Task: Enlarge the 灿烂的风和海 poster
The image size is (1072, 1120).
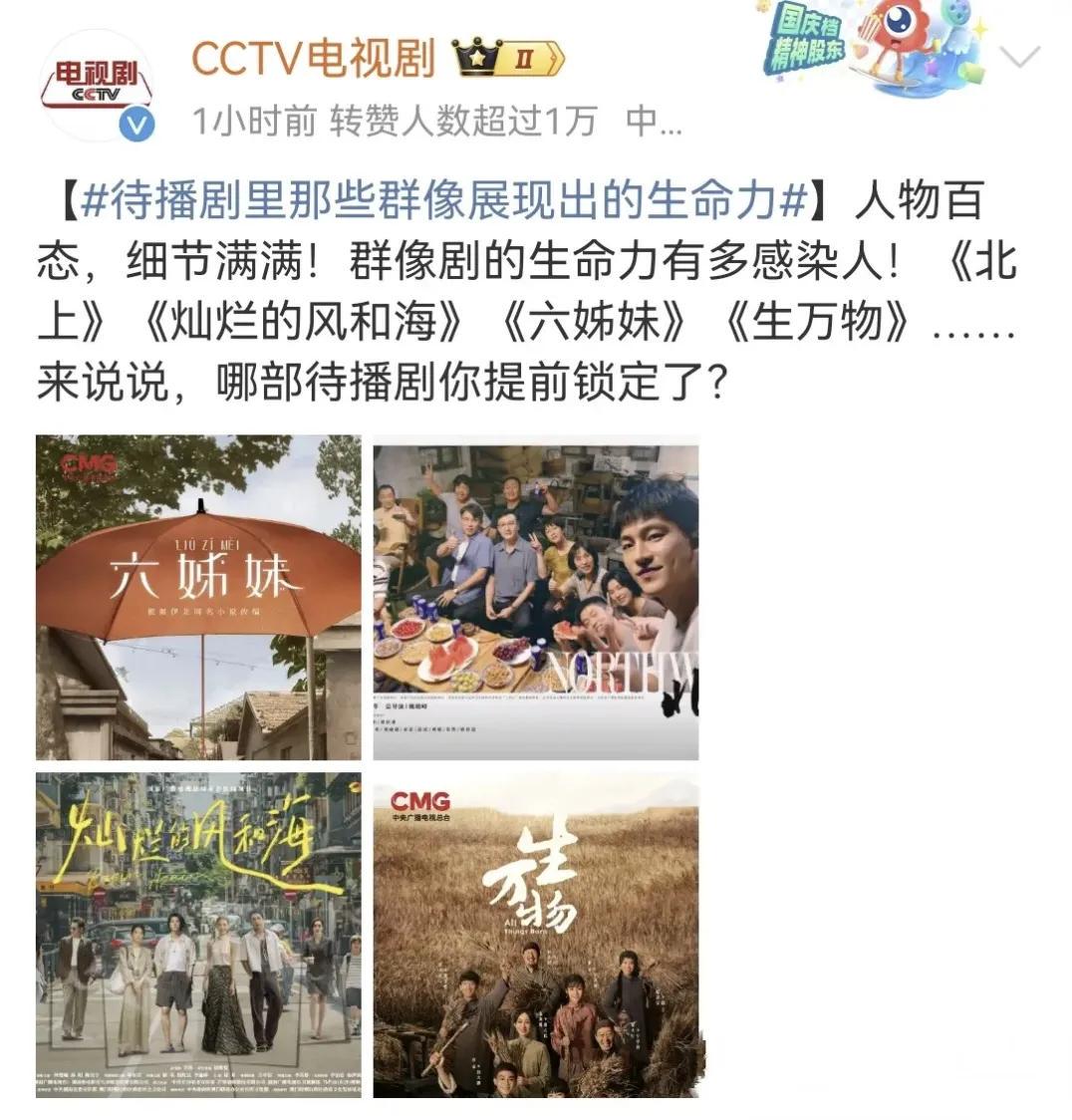Action: click(x=198, y=935)
